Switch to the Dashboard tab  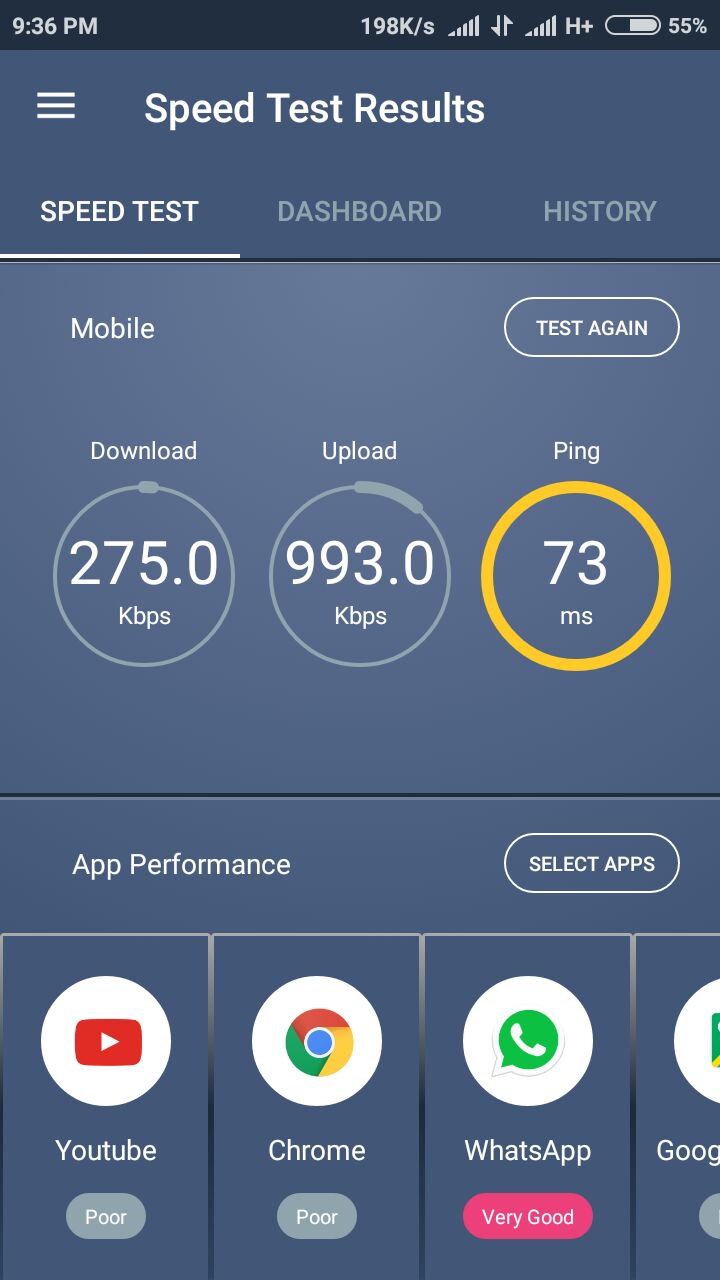point(359,211)
